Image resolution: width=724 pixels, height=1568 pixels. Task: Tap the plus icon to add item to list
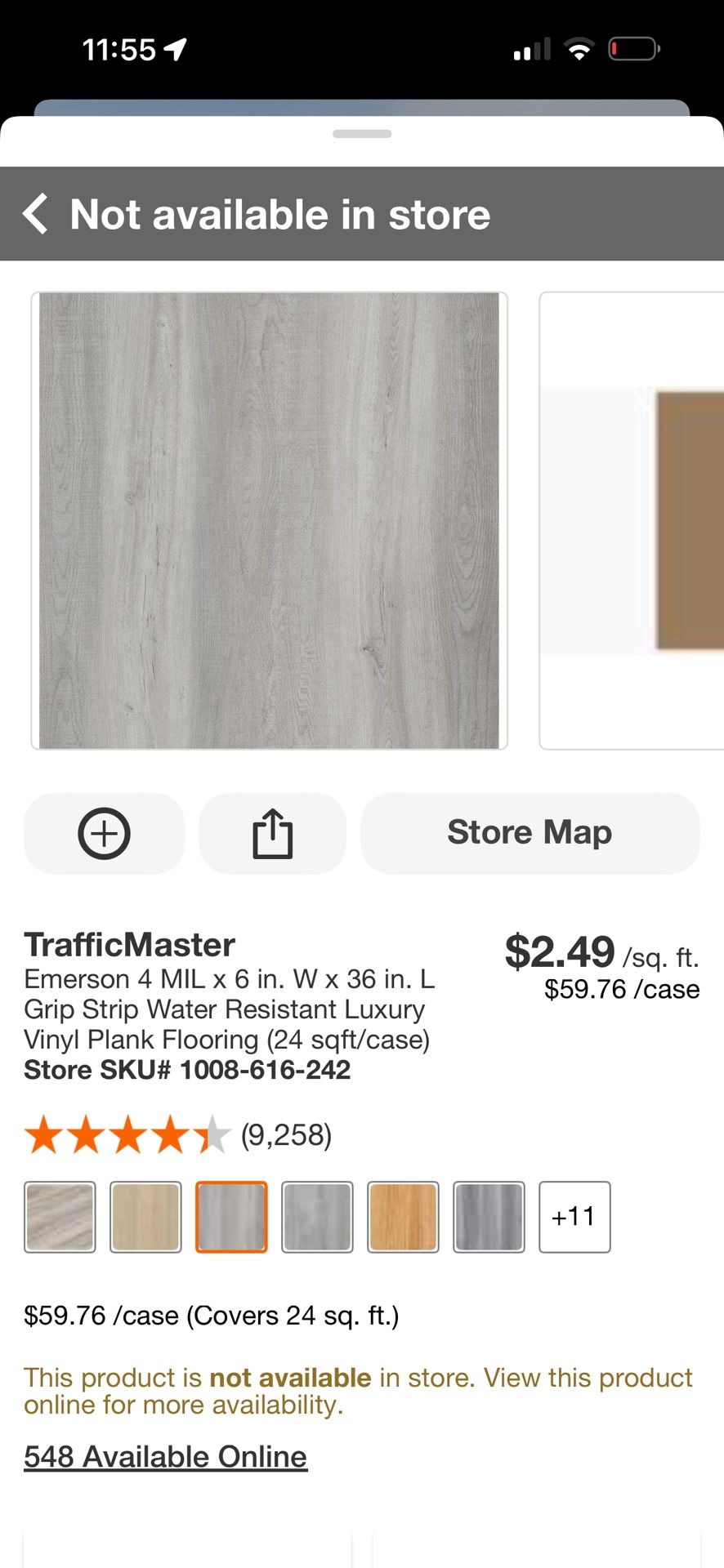(x=103, y=833)
